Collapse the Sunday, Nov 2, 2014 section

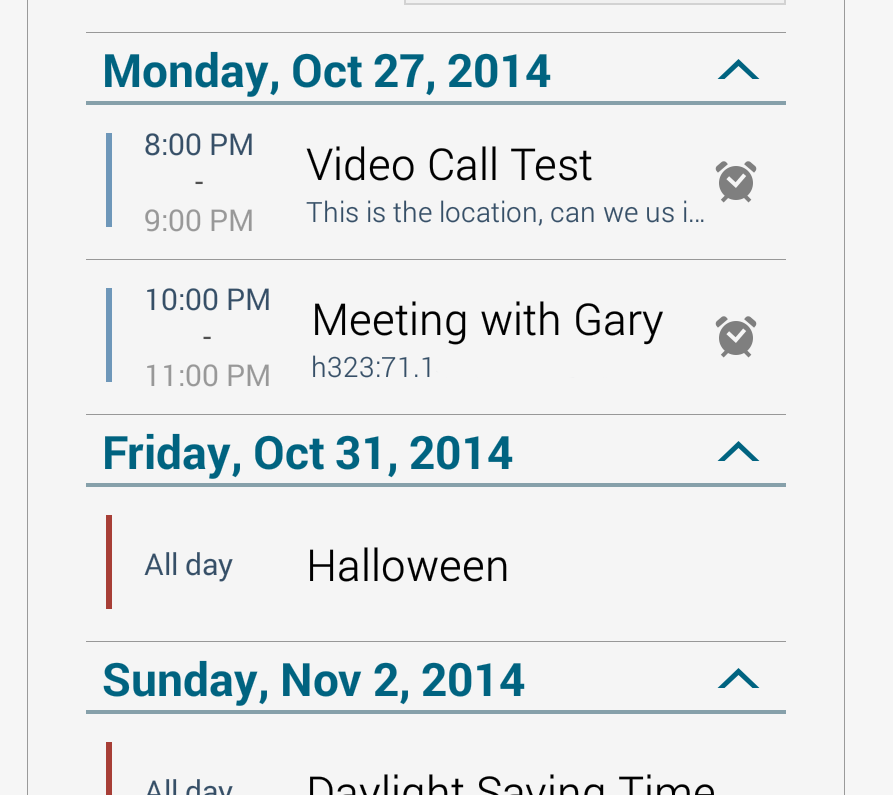pyautogui.click(x=738, y=680)
